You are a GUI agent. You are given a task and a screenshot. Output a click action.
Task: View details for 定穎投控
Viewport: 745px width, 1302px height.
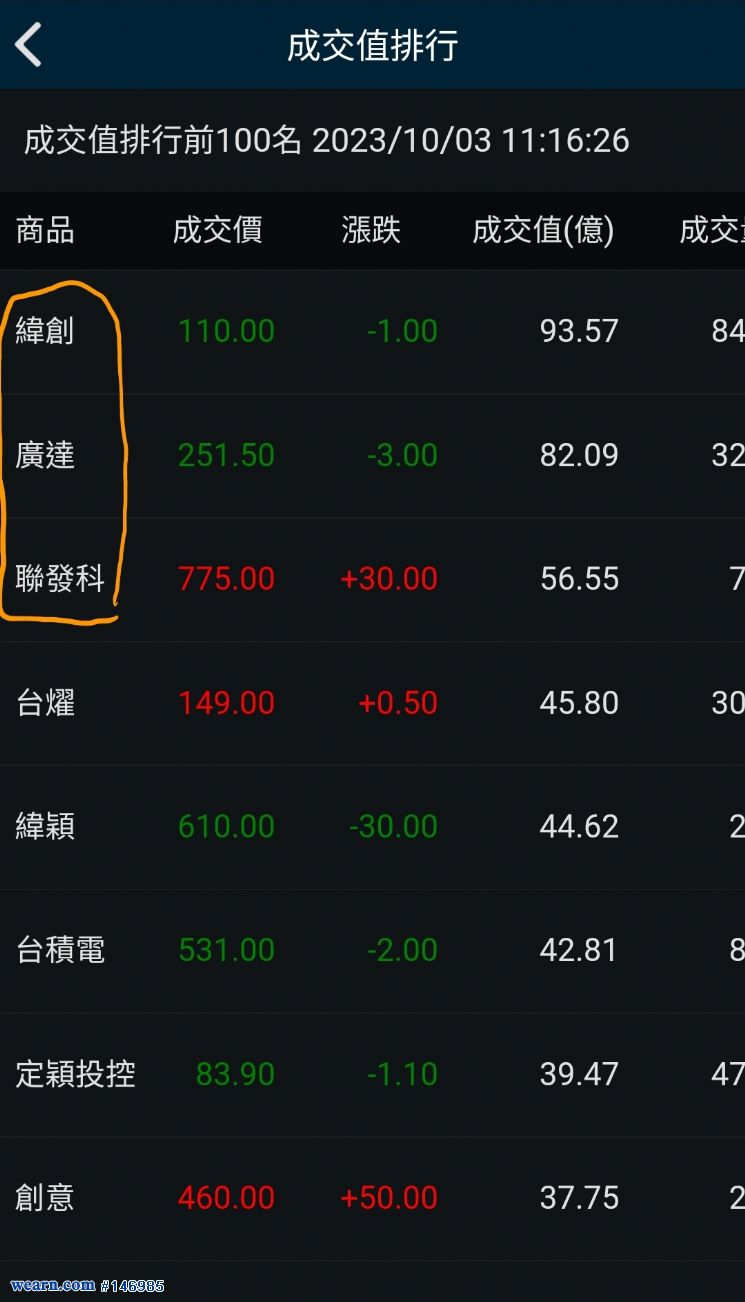click(x=372, y=1075)
